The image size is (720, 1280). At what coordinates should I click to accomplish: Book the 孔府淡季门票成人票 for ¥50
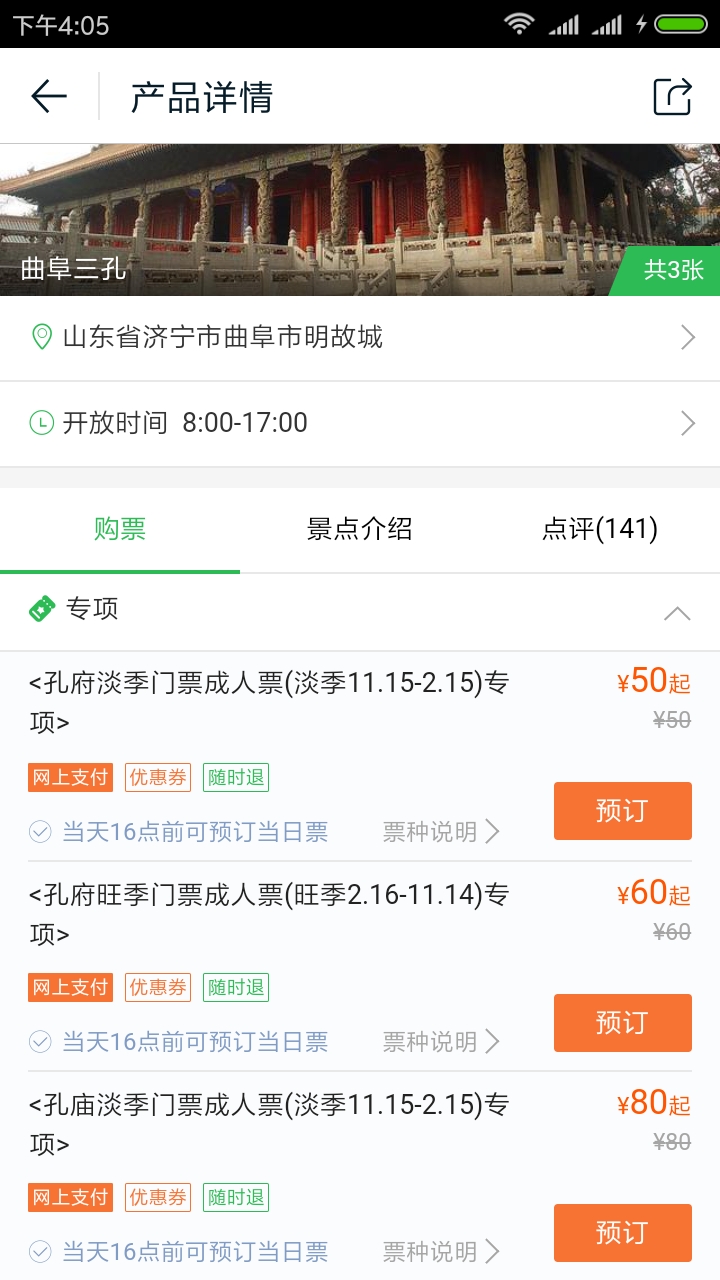pyautogui.click(x=622, y=811)
